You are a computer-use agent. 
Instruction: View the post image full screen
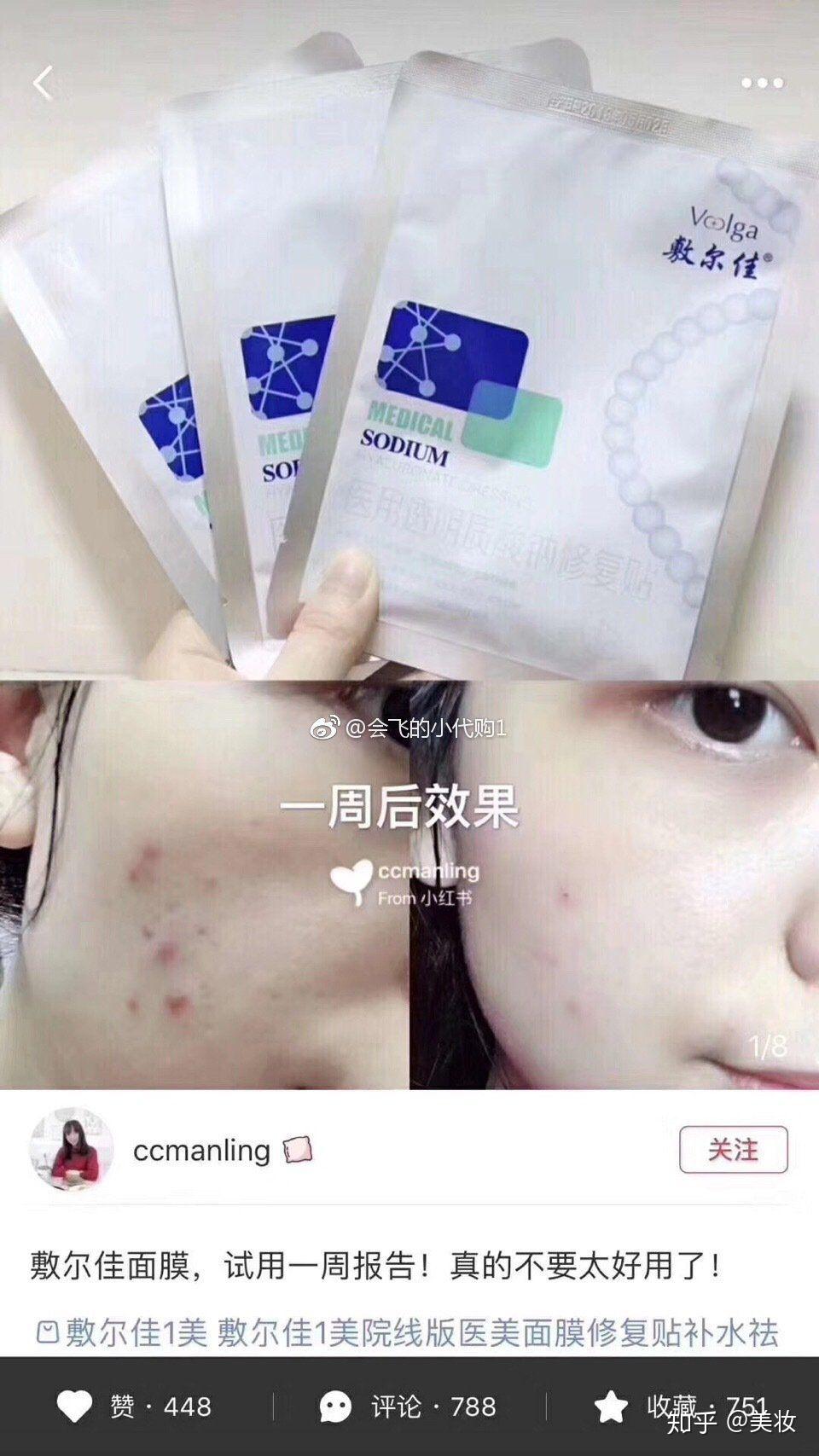click(409, 546)
